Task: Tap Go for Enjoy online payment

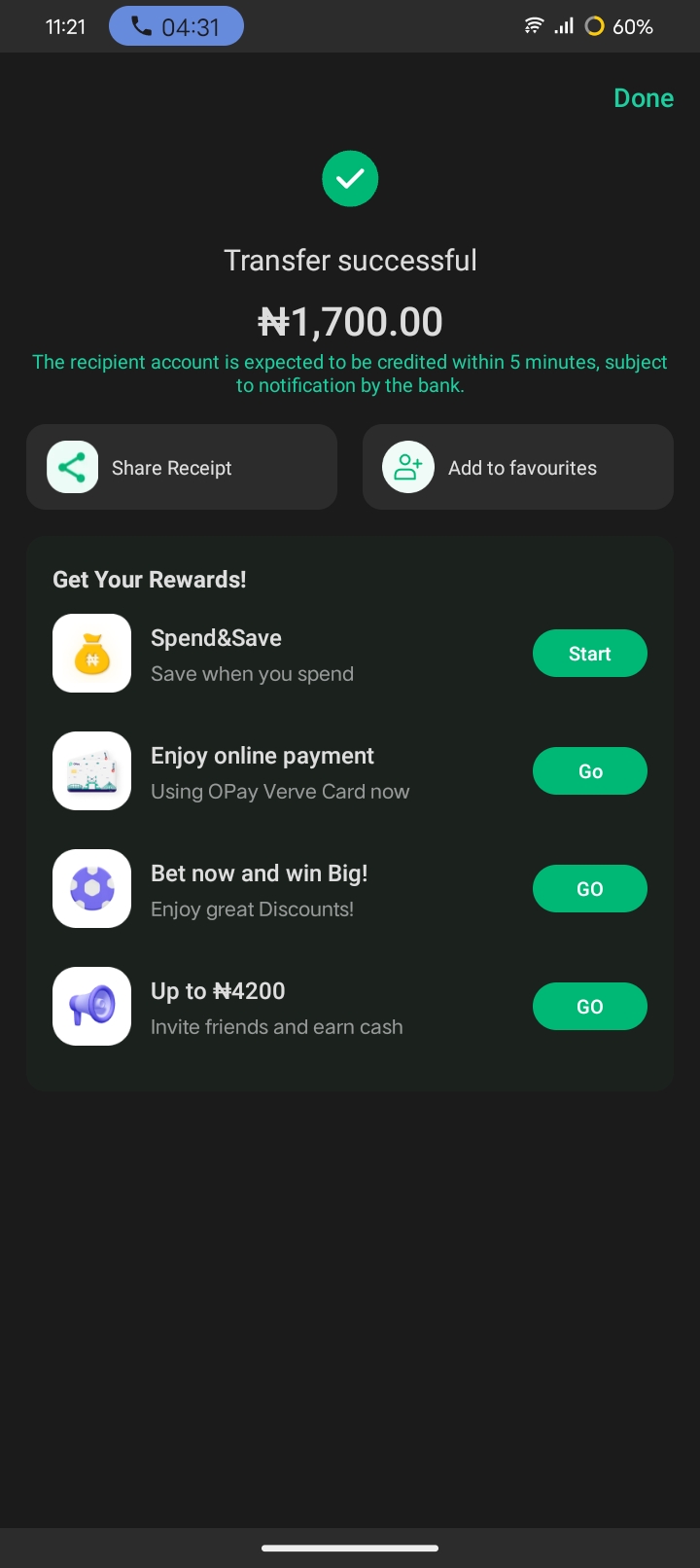Action: coord(589,771)
